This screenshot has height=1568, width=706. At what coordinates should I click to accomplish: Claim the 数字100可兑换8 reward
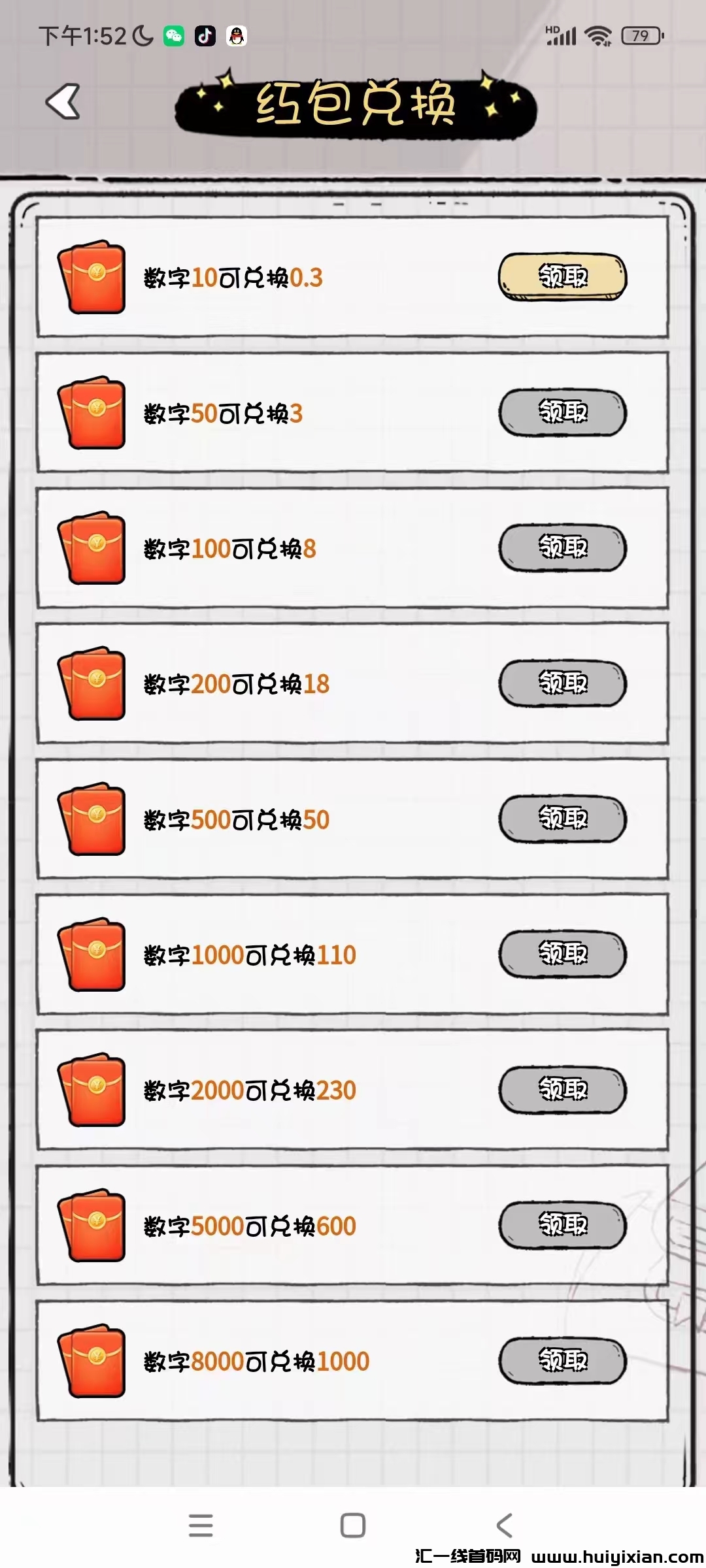coord(562,548)
